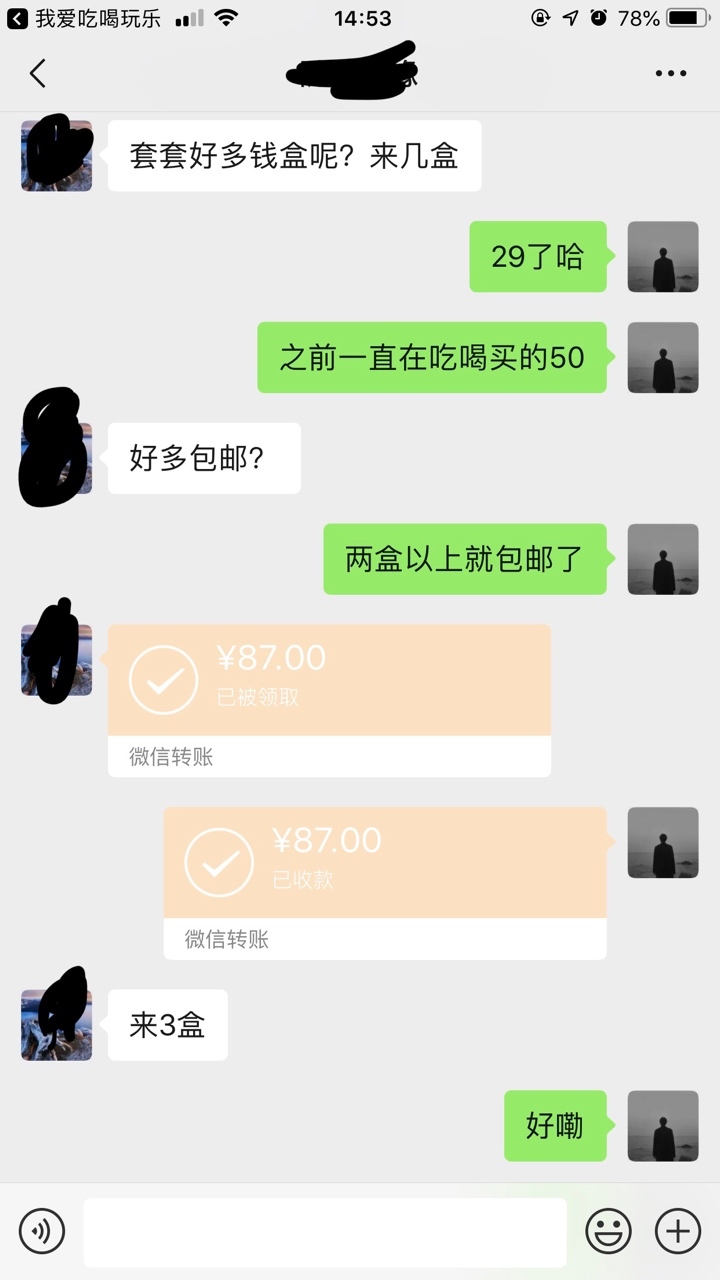Open the chat's three-dot options menu
Image resolution: width=720 pixels, height=1280 pixels.
pos(671,73)
